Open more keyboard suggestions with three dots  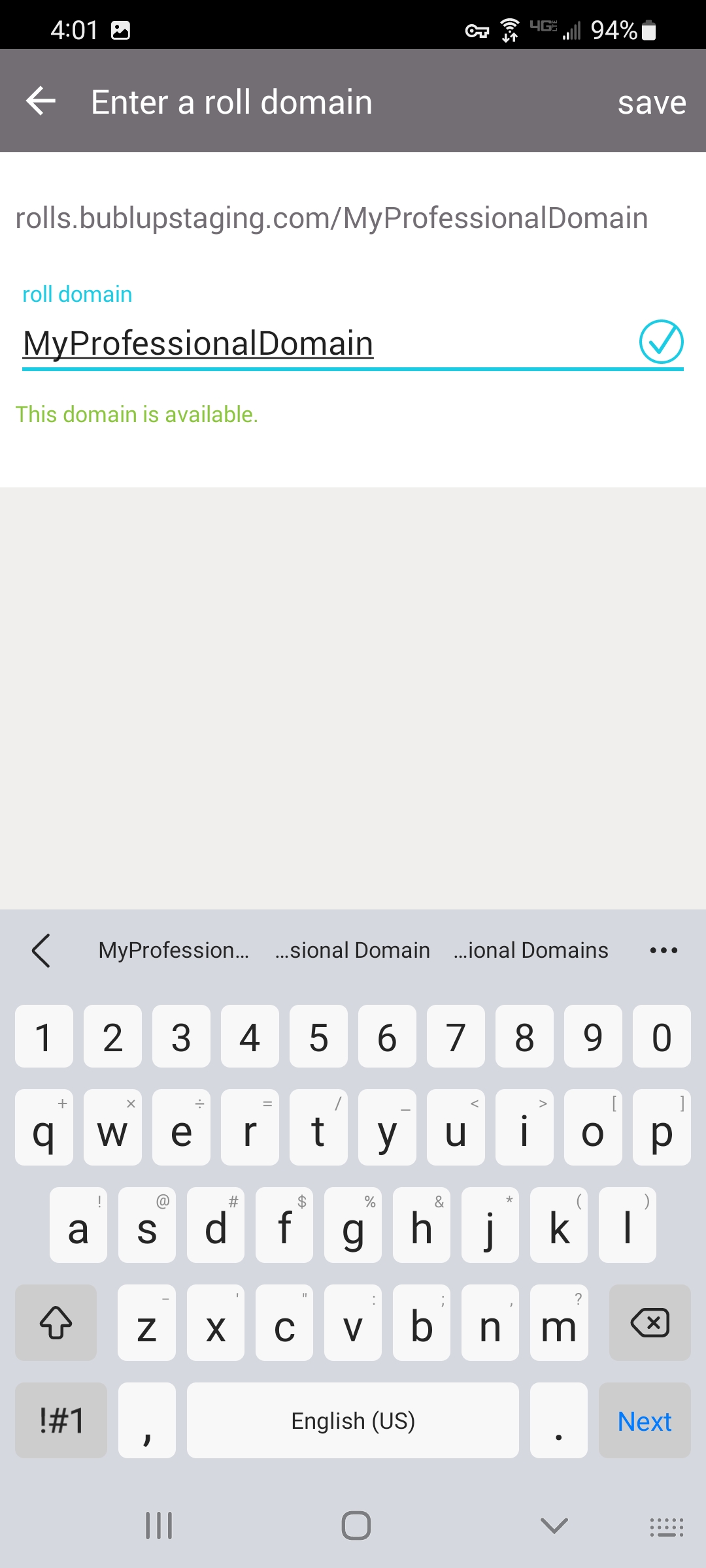pos(664,950)
